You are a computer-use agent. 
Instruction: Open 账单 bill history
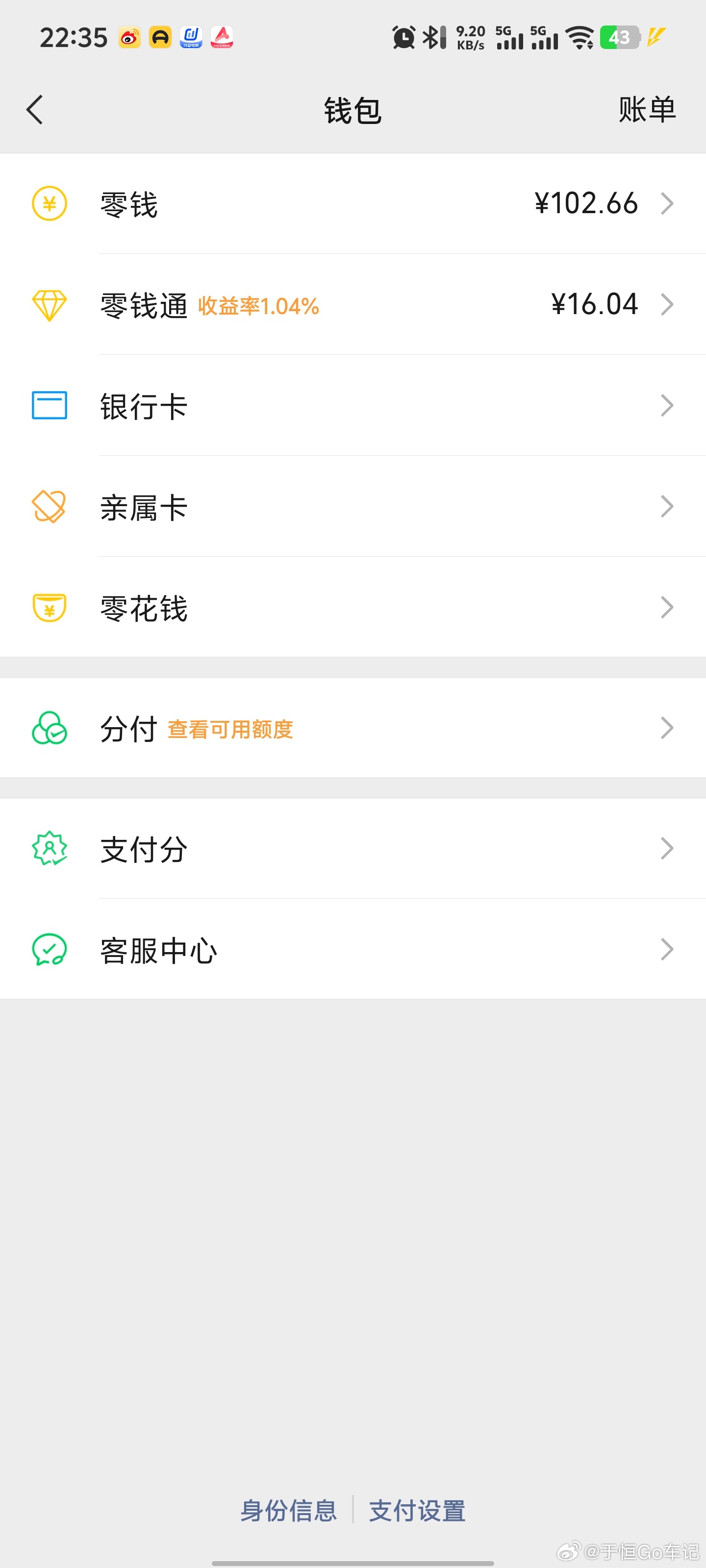point(646,110)
